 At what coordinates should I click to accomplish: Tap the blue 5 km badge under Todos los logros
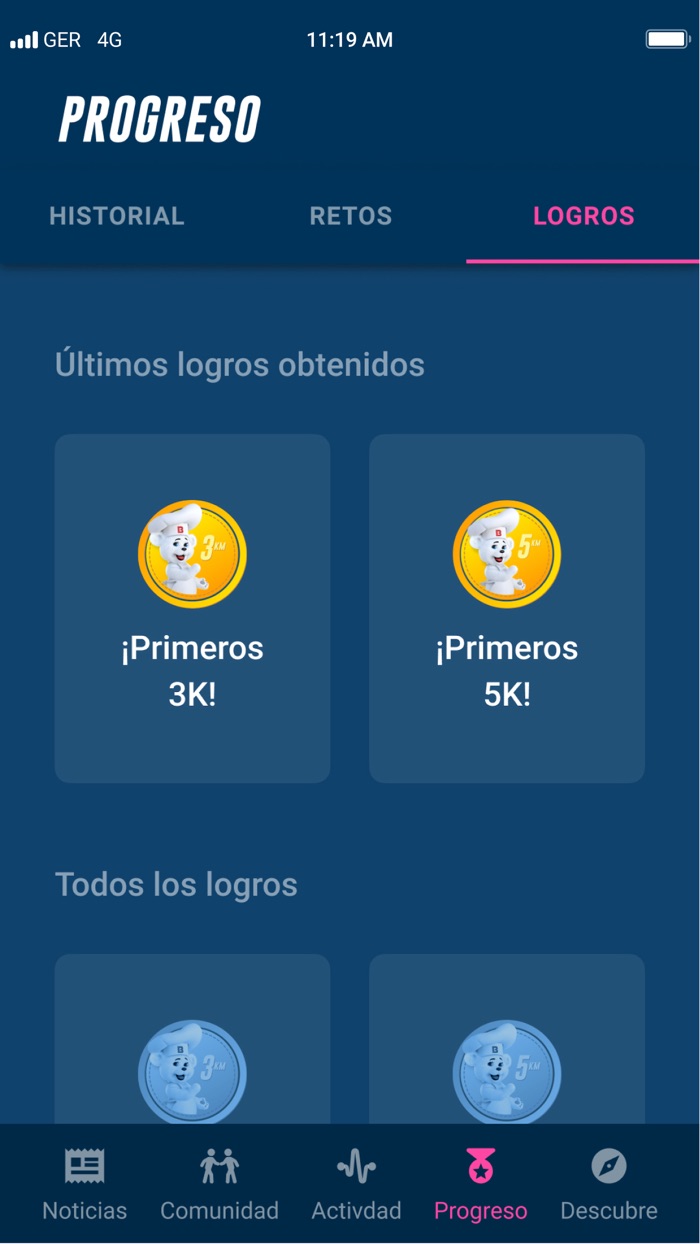pos(507,1072)
